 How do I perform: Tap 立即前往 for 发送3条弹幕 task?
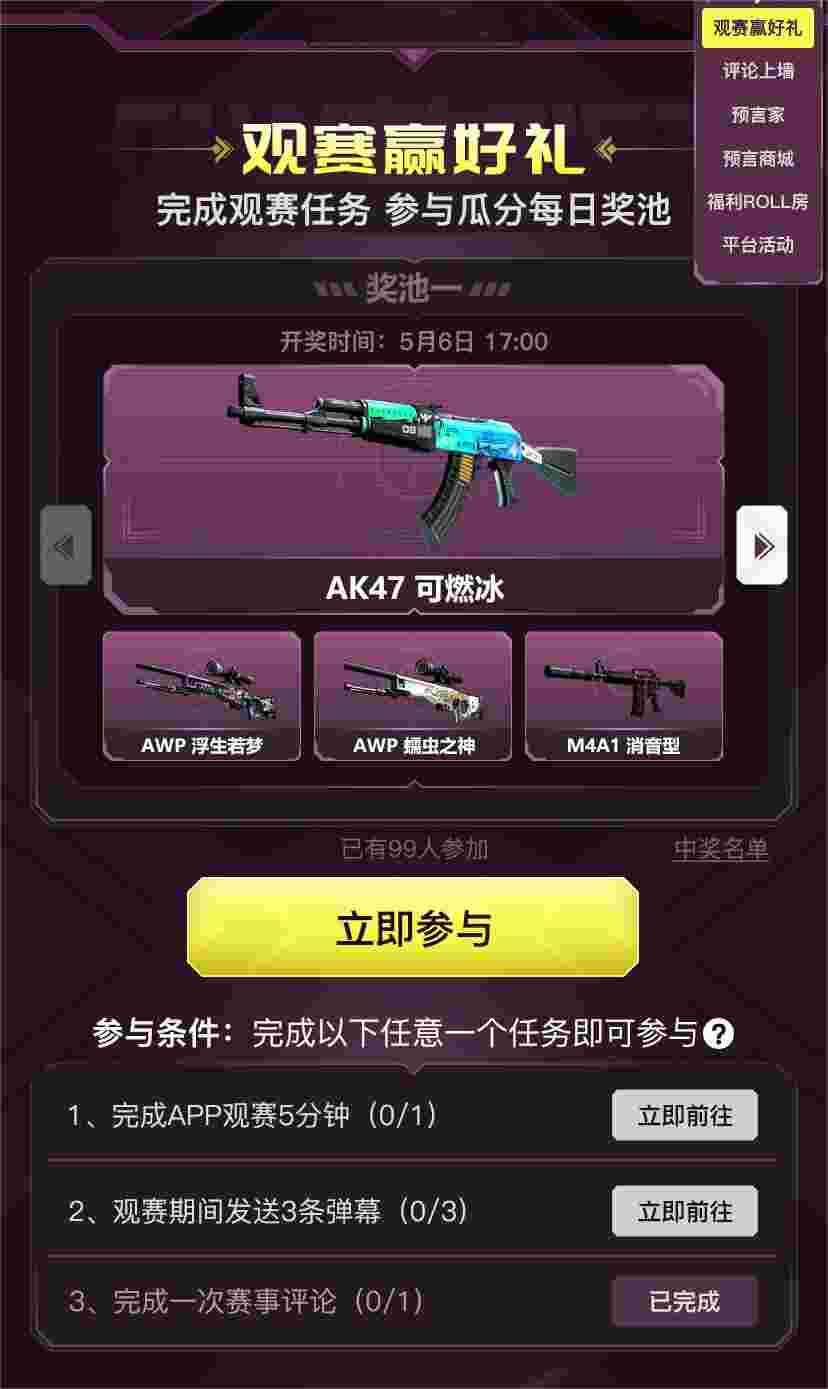click(x=685, y=1211)
